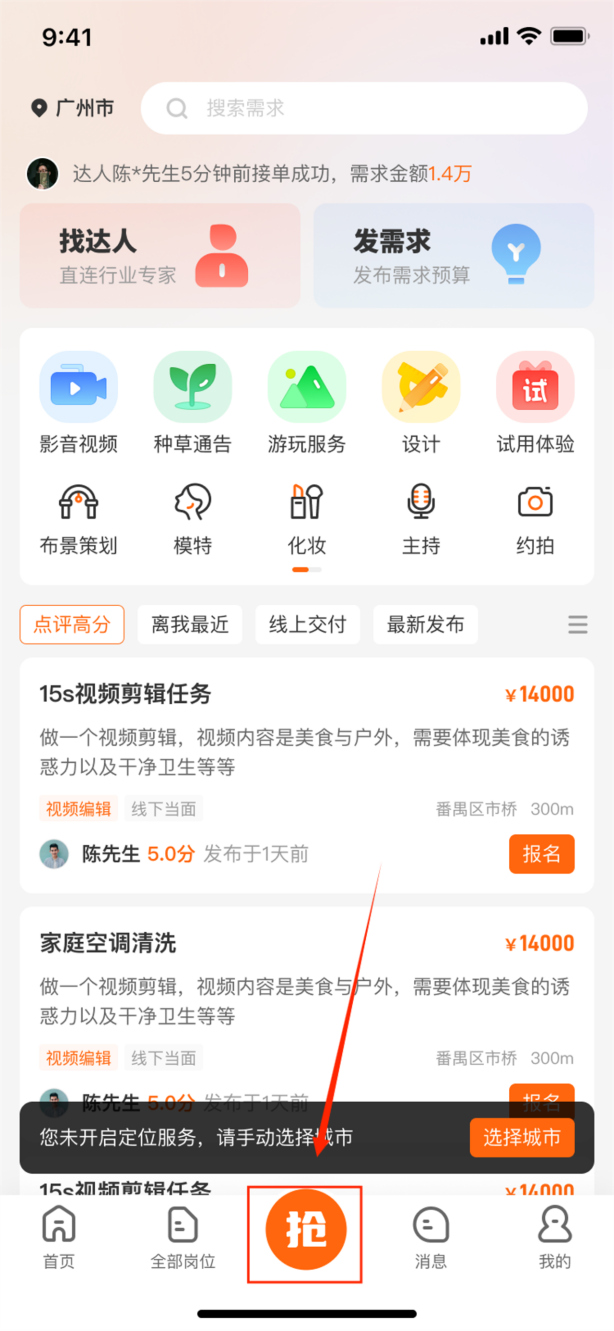Image resolution: width=614 pixels, height=1331 pixels.
Task: Tap the 搜索需求 search box
Action: 364,108
